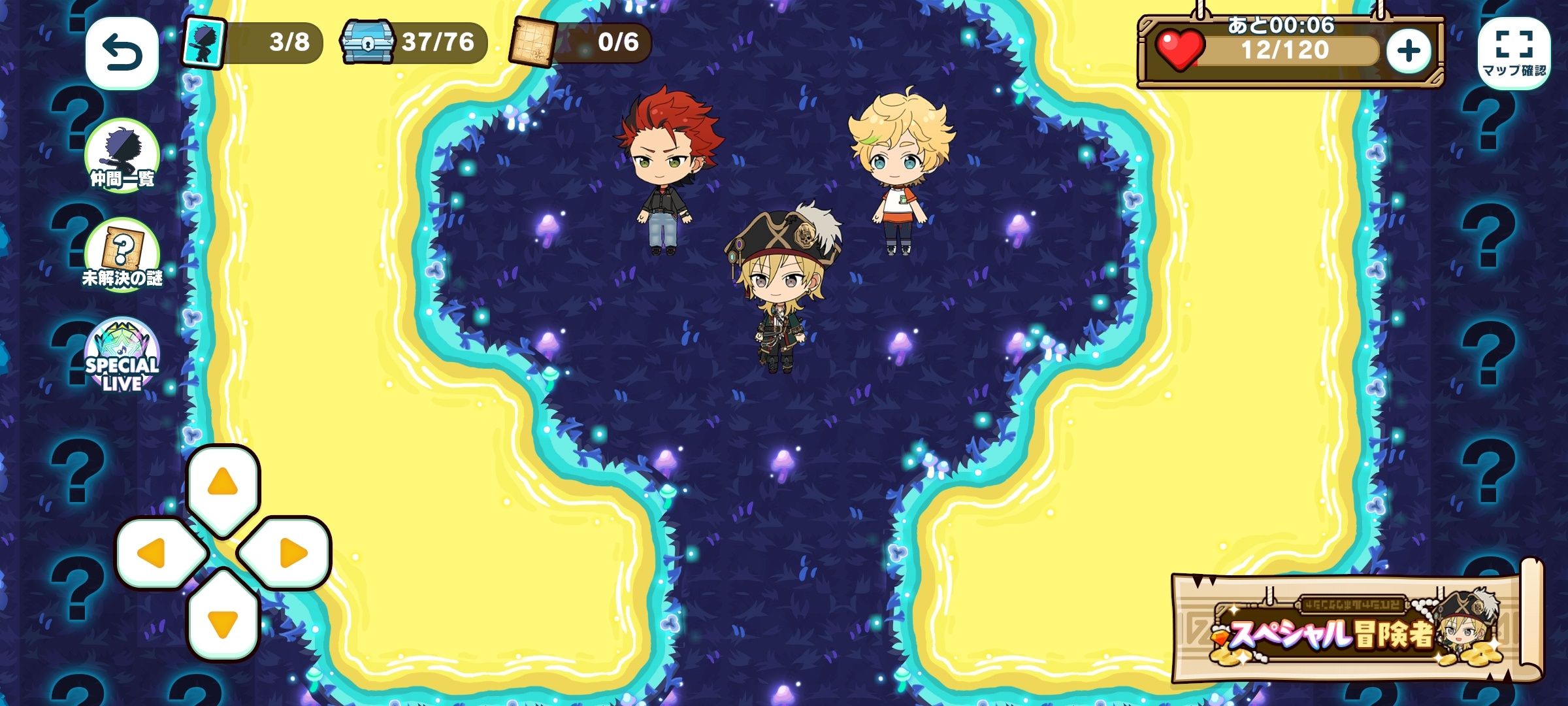The image size is (1568, 706).
Task: Open the スペシャル冒険者 banner
Action: tap(1358, 629)
